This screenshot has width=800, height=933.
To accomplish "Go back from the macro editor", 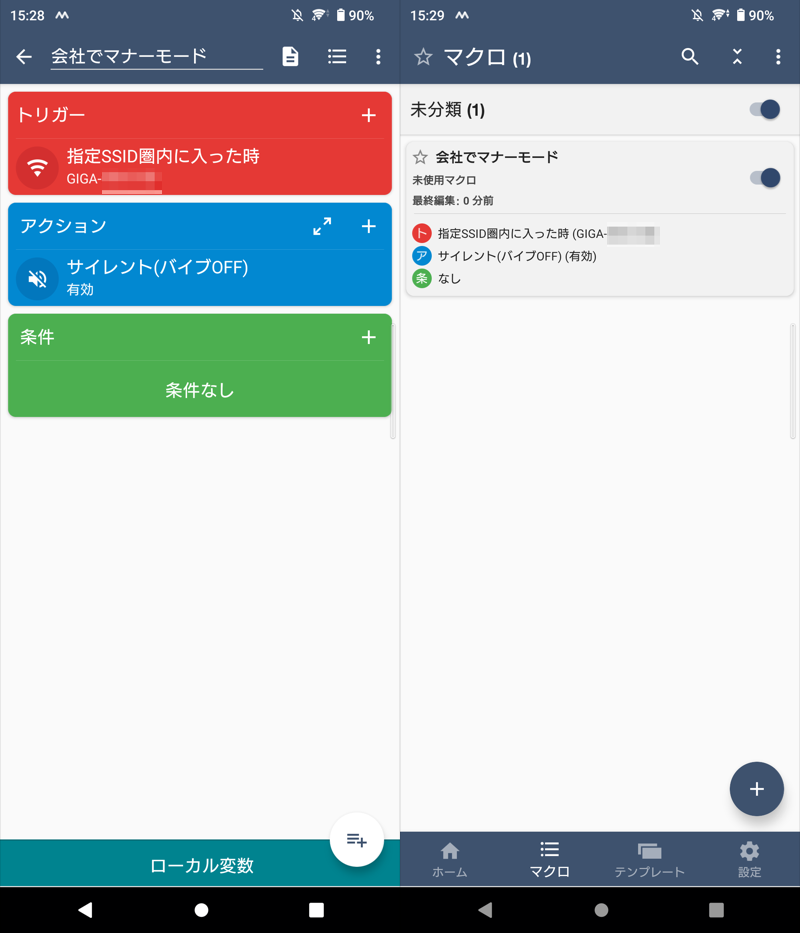I will coord(24,57).
